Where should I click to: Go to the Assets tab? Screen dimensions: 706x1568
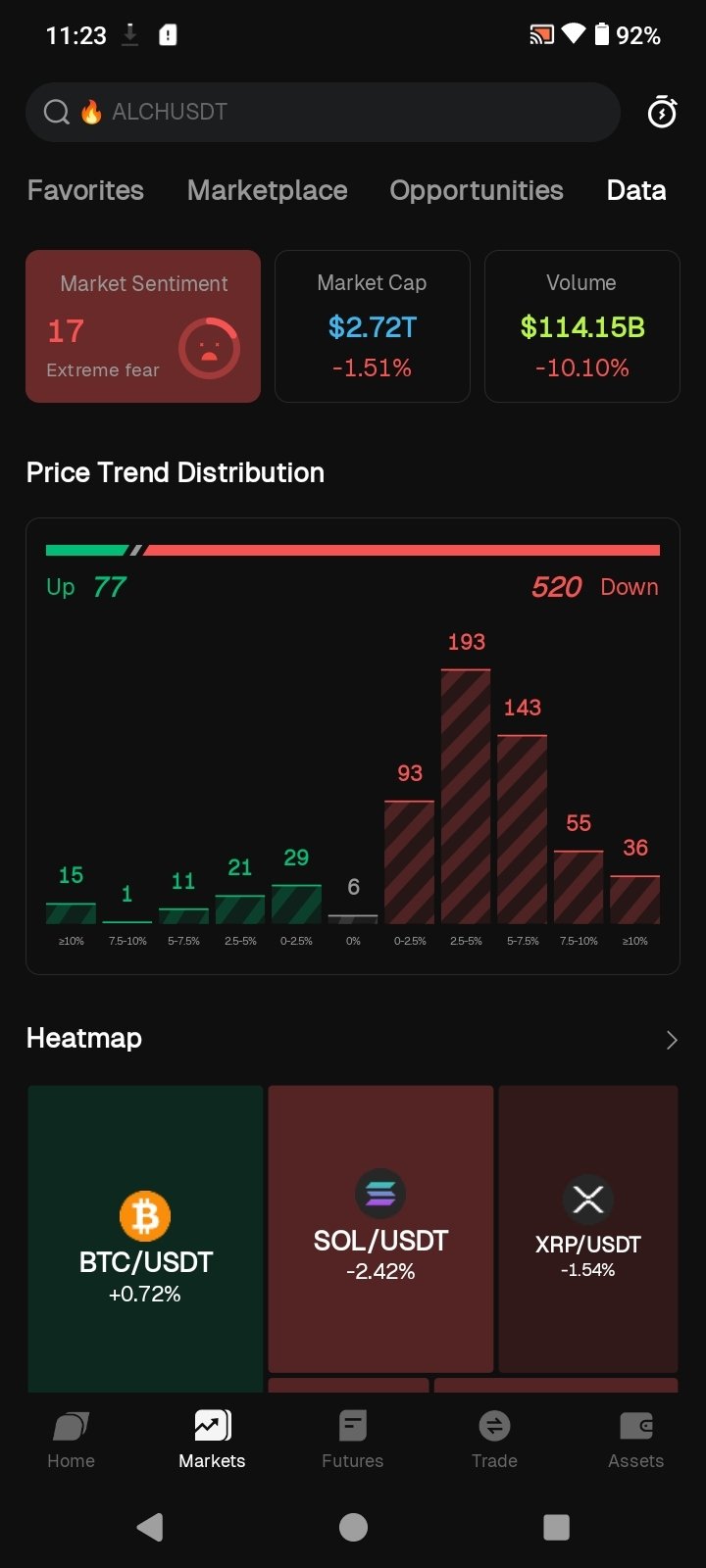tap(635, 1440)
